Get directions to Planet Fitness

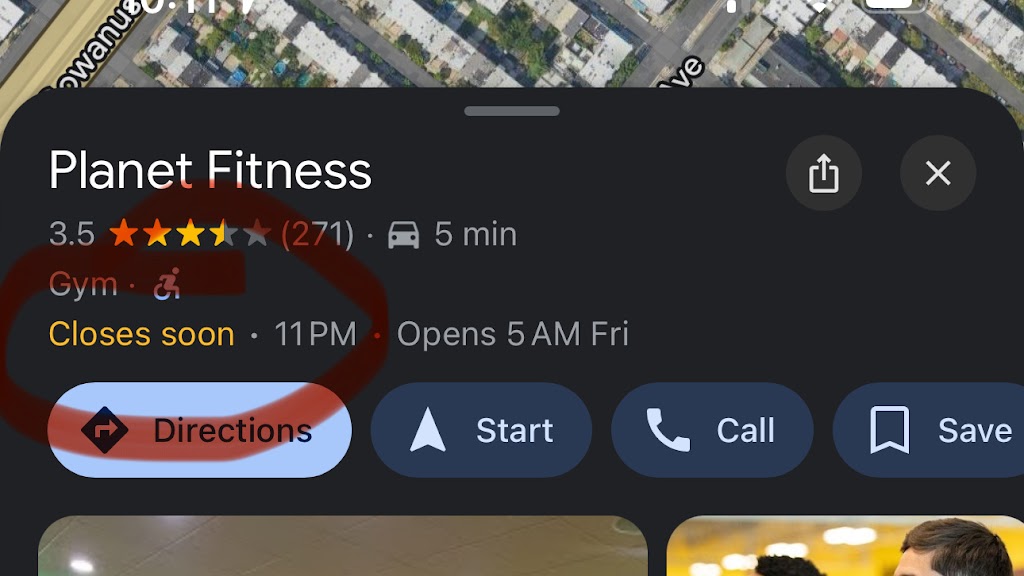[200, 430]
